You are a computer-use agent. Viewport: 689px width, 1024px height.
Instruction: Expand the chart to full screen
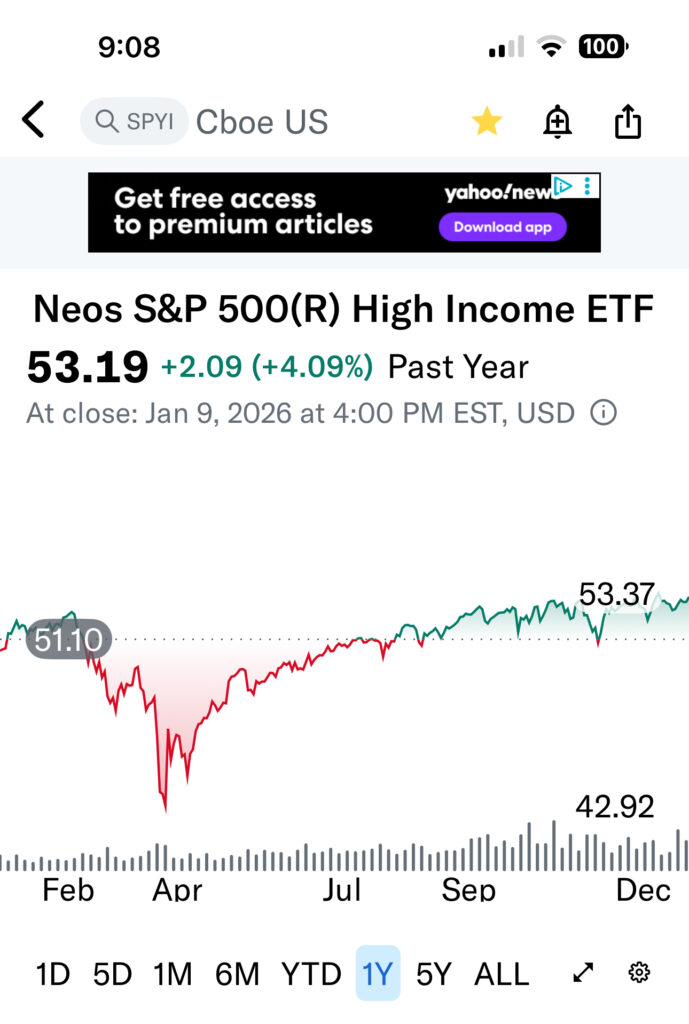click(x=583, y=972)
